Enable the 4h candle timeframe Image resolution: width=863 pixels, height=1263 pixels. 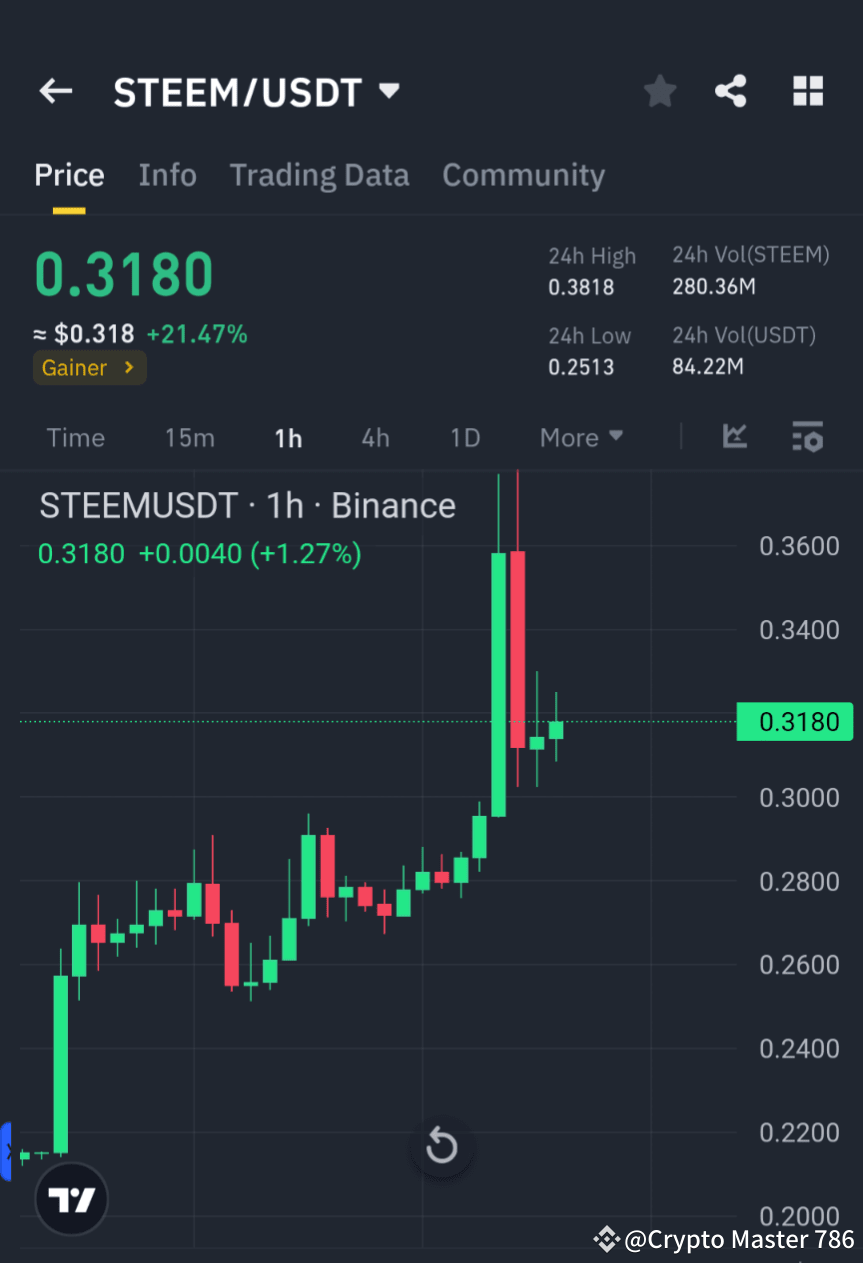[x=374, y=437]
